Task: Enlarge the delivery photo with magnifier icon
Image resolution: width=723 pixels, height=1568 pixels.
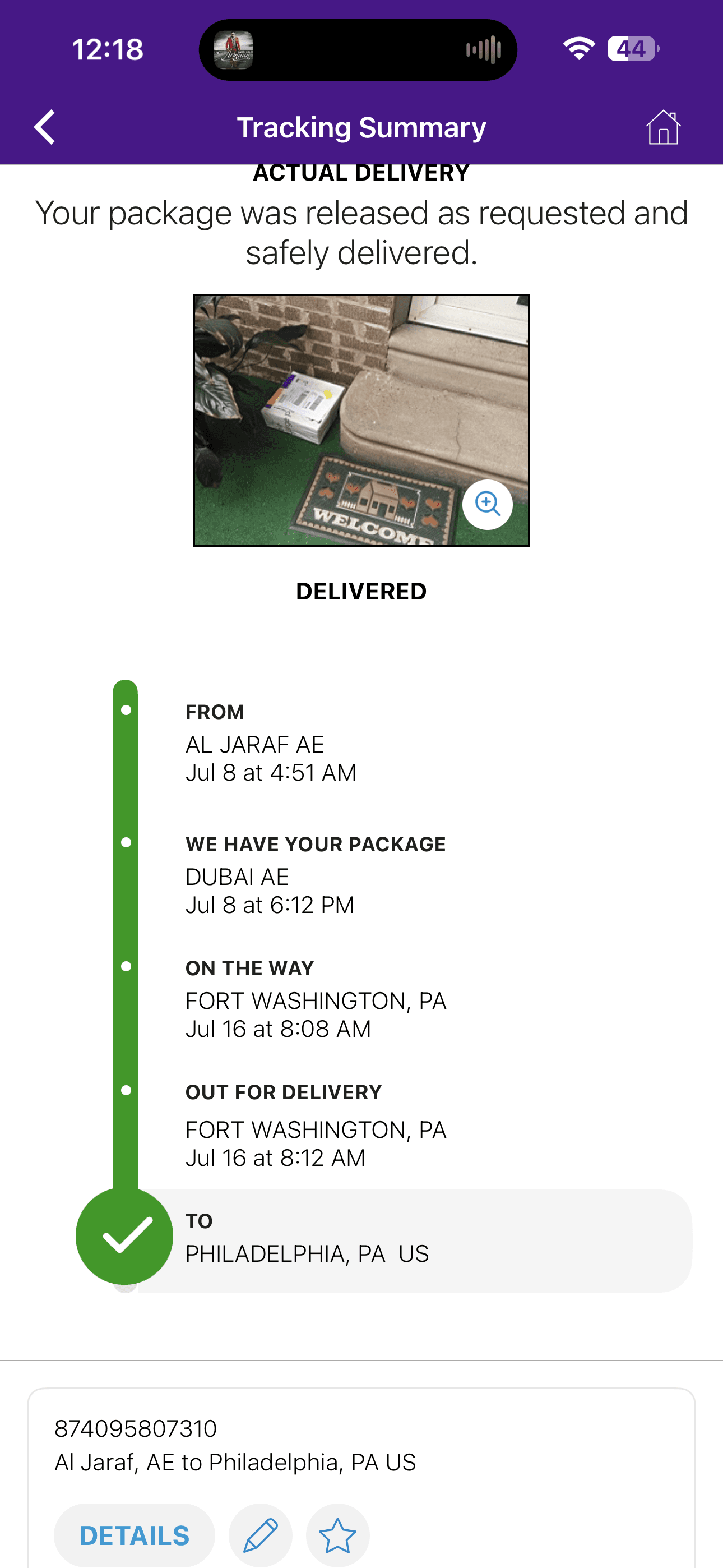Action: click(488, 505)
